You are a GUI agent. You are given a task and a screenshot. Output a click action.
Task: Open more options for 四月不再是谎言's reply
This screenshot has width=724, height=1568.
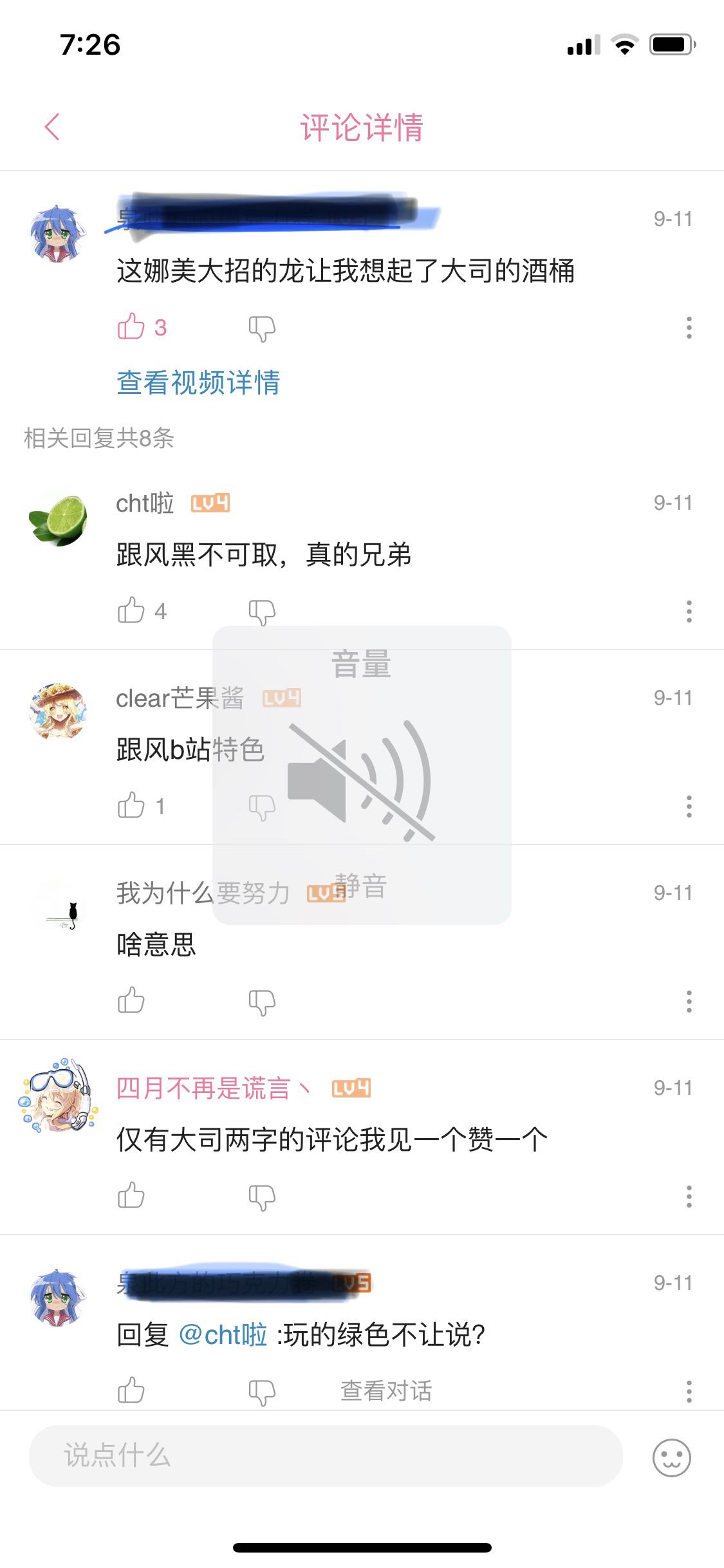(689, 1196)
